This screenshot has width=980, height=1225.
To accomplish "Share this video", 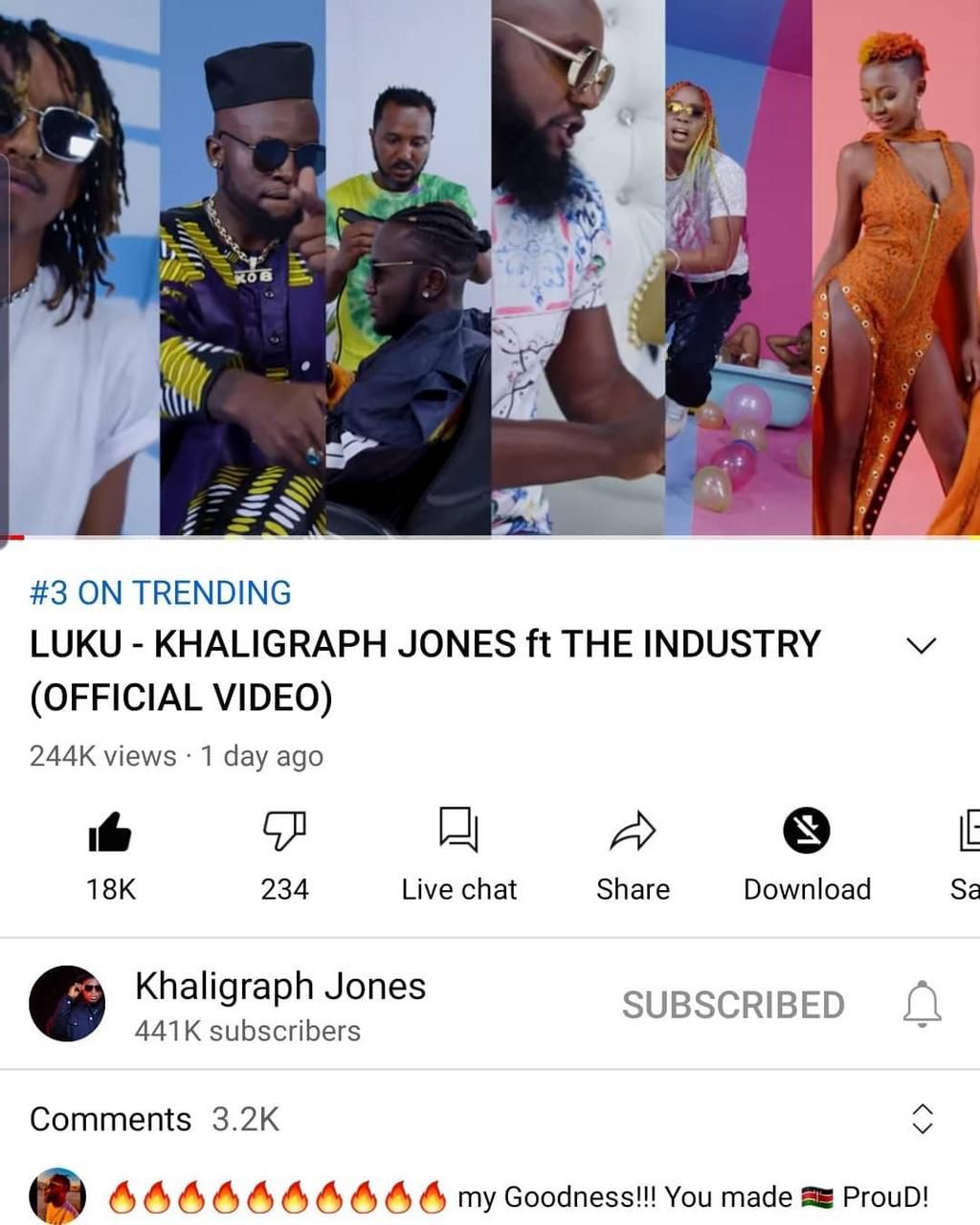I will pos(633,832).
